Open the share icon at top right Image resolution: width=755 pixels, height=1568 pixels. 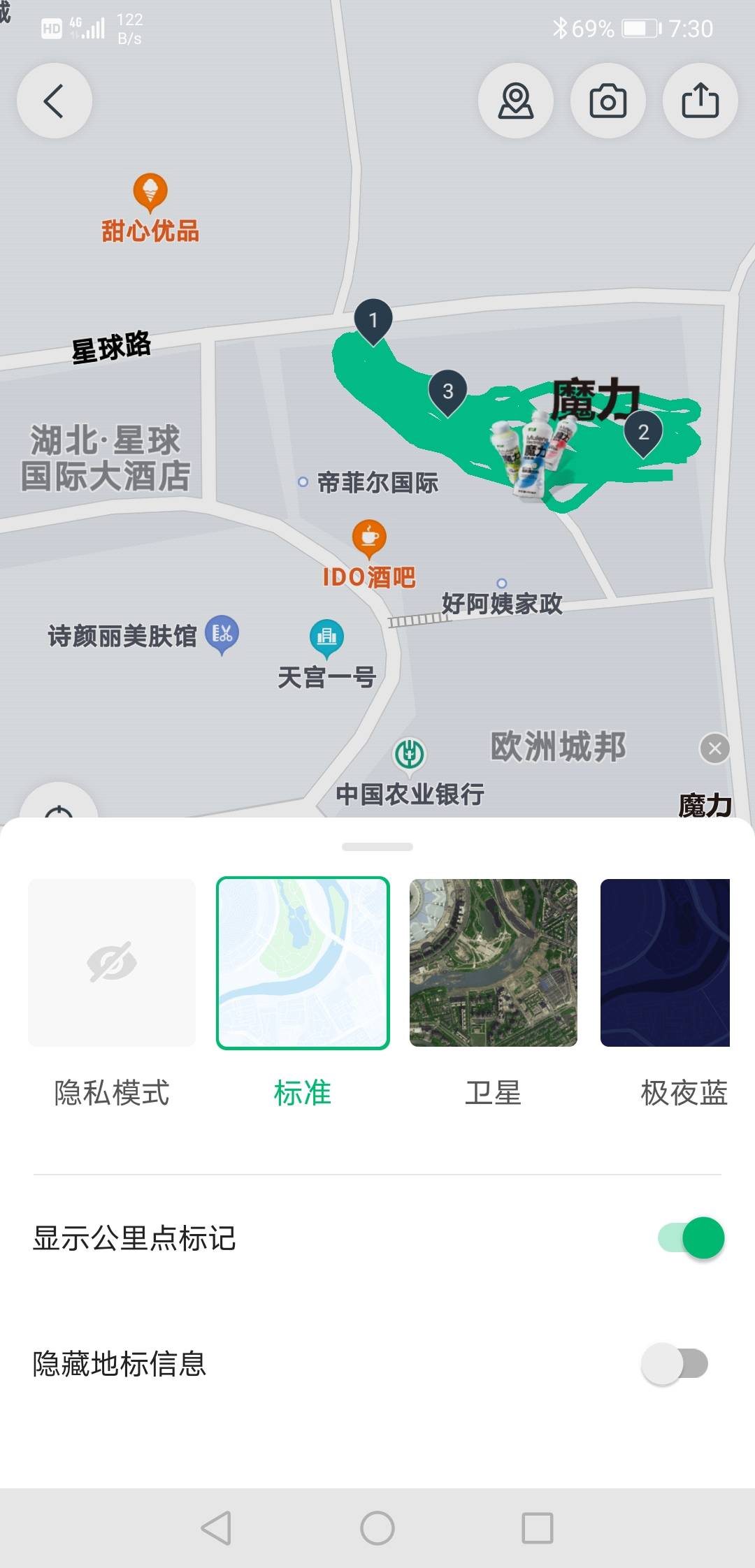coord(699,101)
